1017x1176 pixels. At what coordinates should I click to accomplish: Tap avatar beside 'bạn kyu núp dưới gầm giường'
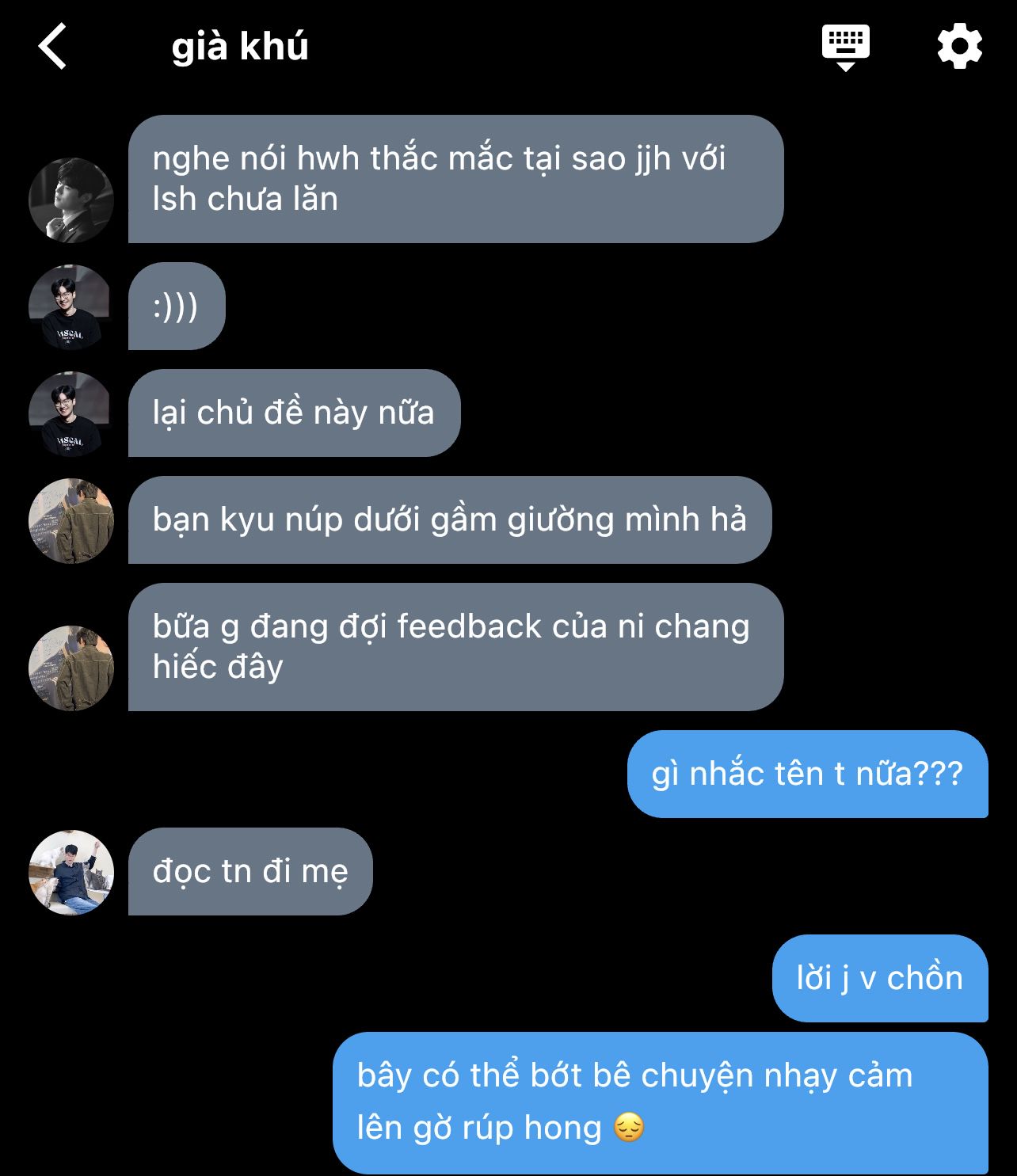71,520
